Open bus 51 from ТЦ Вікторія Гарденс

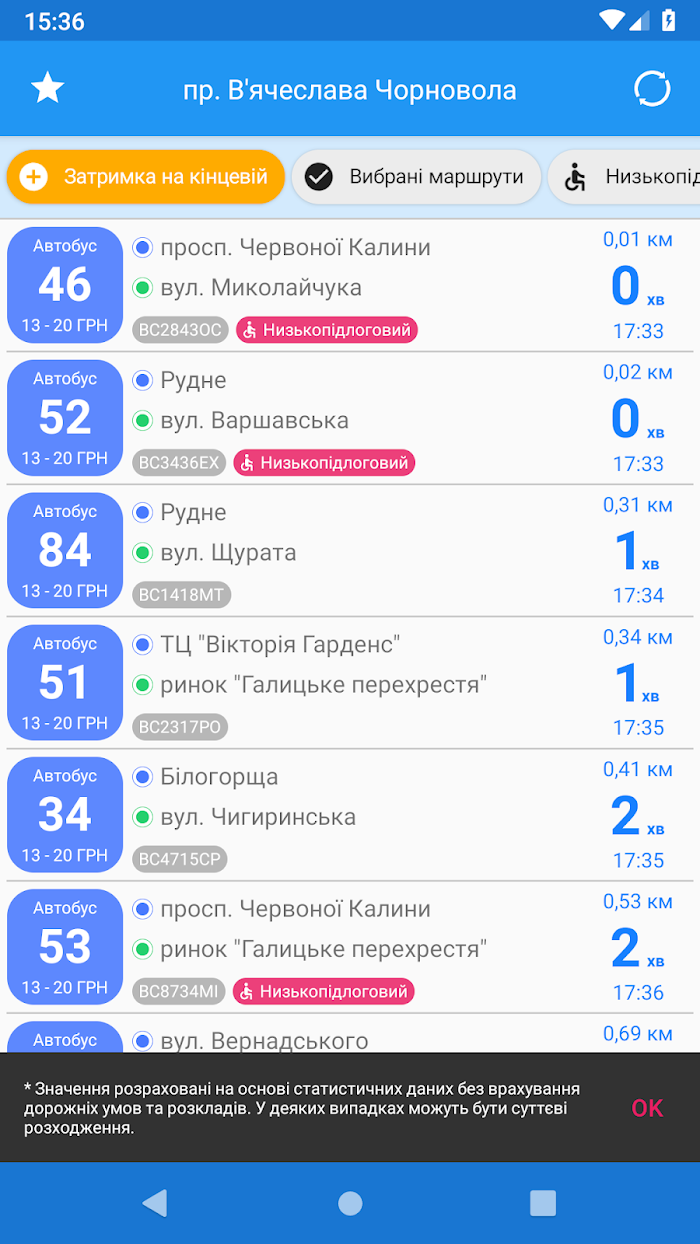[x=350, y=682]
